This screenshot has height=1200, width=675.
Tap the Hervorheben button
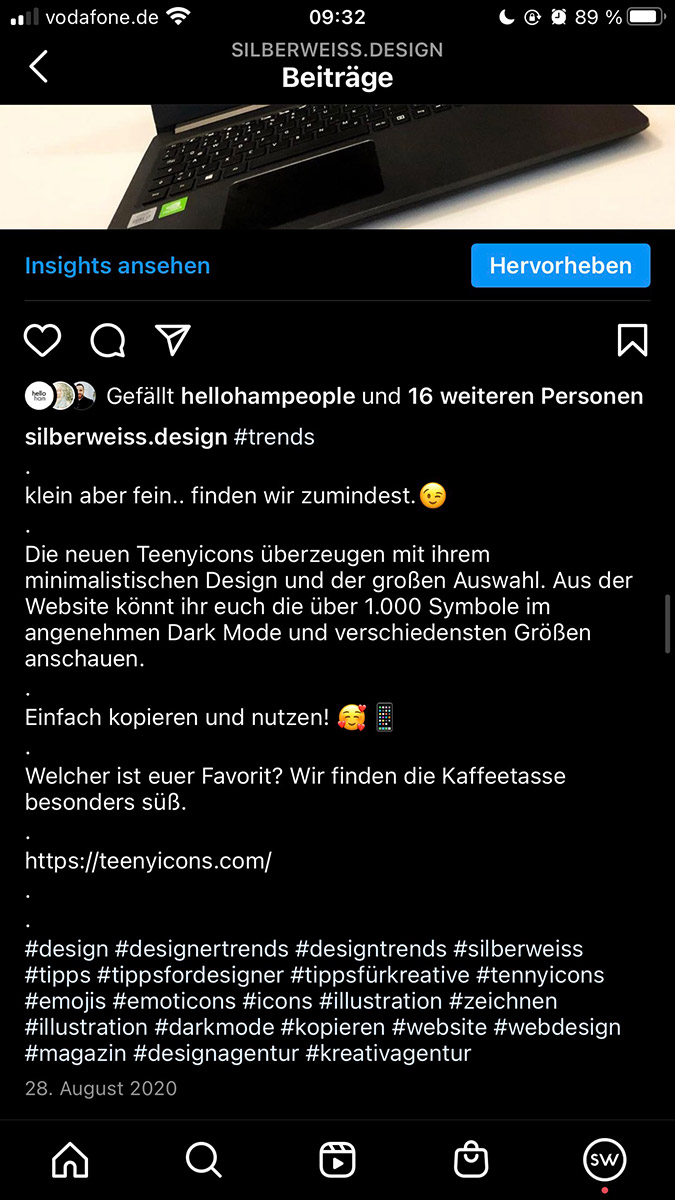point(560,266)
